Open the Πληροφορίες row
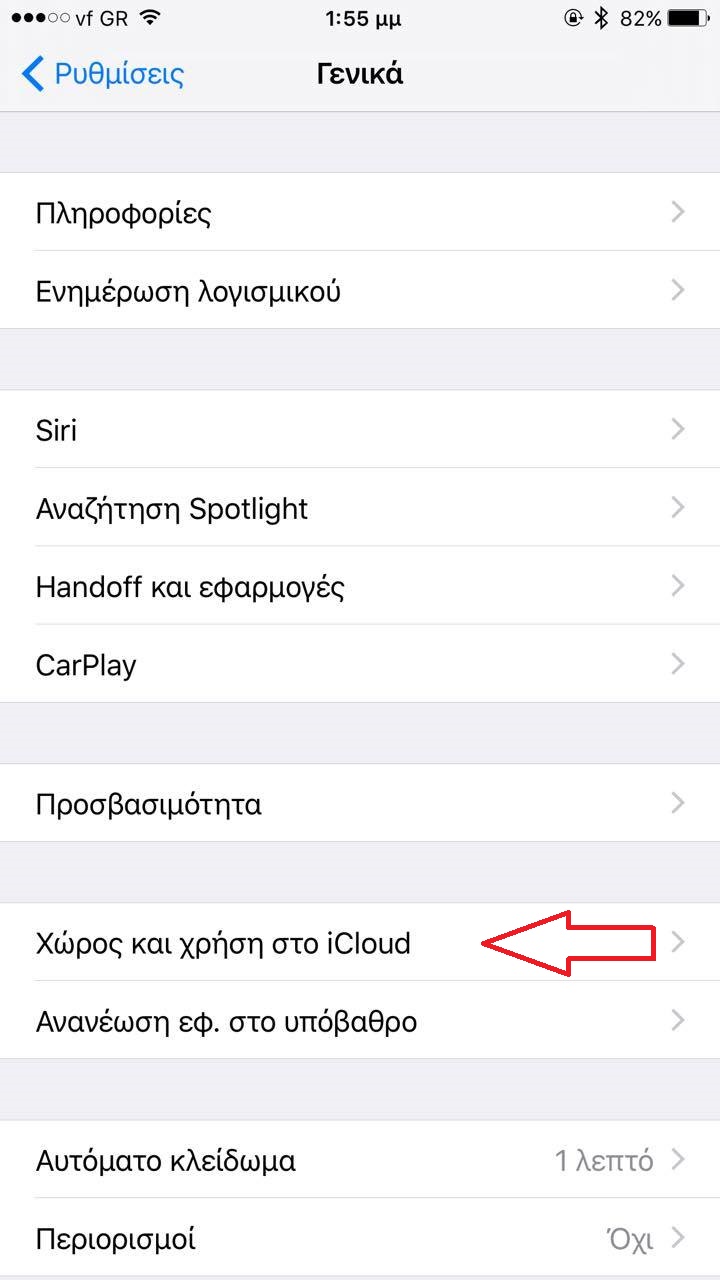The height and width of the screenshot is (1280, 720). (360, 212)
